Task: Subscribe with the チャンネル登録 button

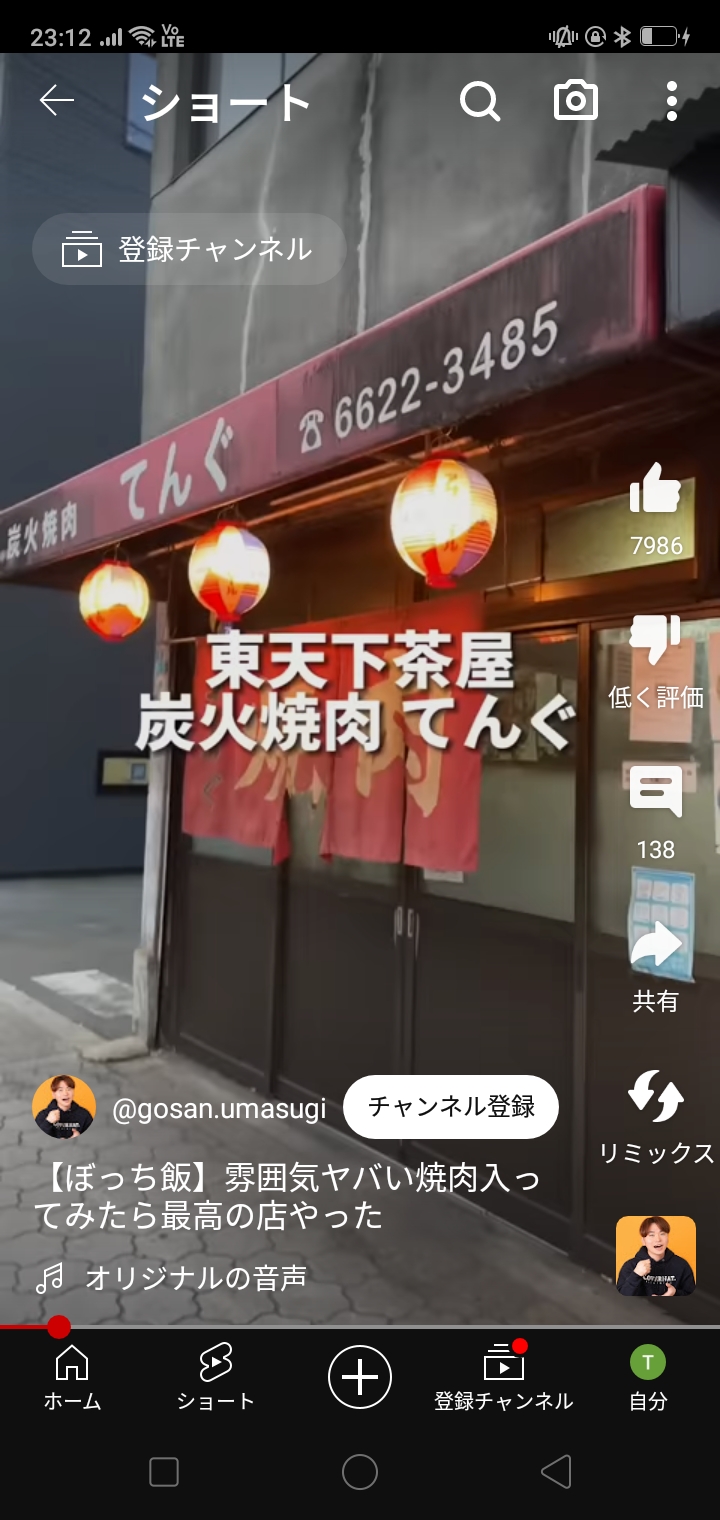Action: coord(451,1107)
